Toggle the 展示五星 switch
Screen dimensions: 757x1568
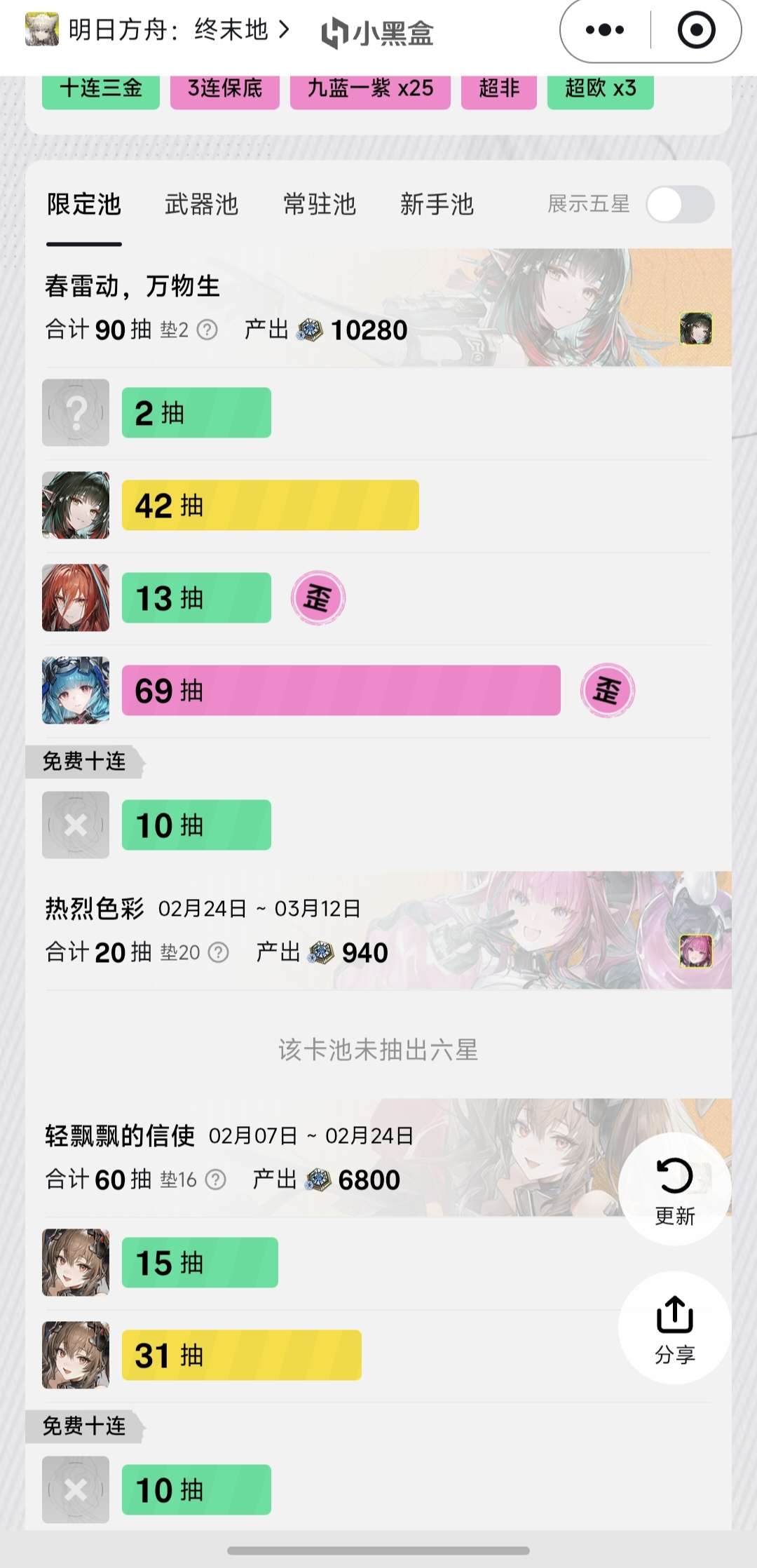(x=679, y=205)
